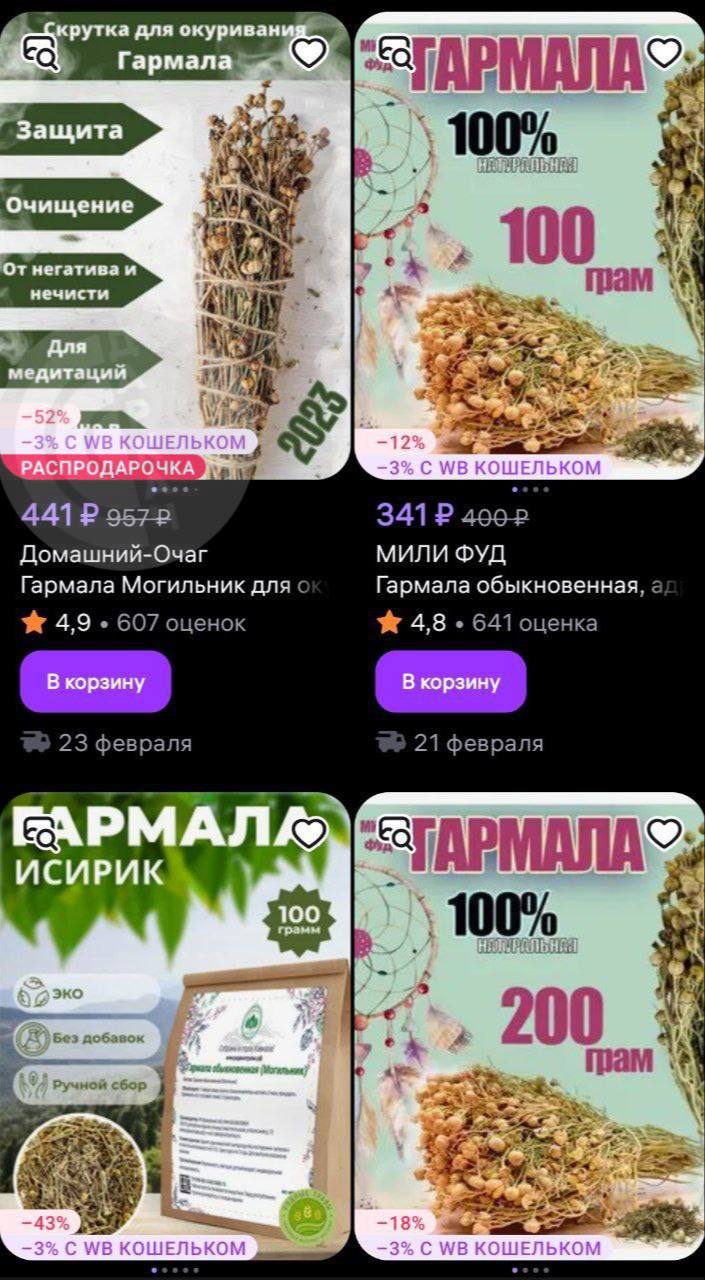705x1280 pixels.
Task: Add Домашний-Очаг Гармала Могильник to cart
Action: [95, 681]
